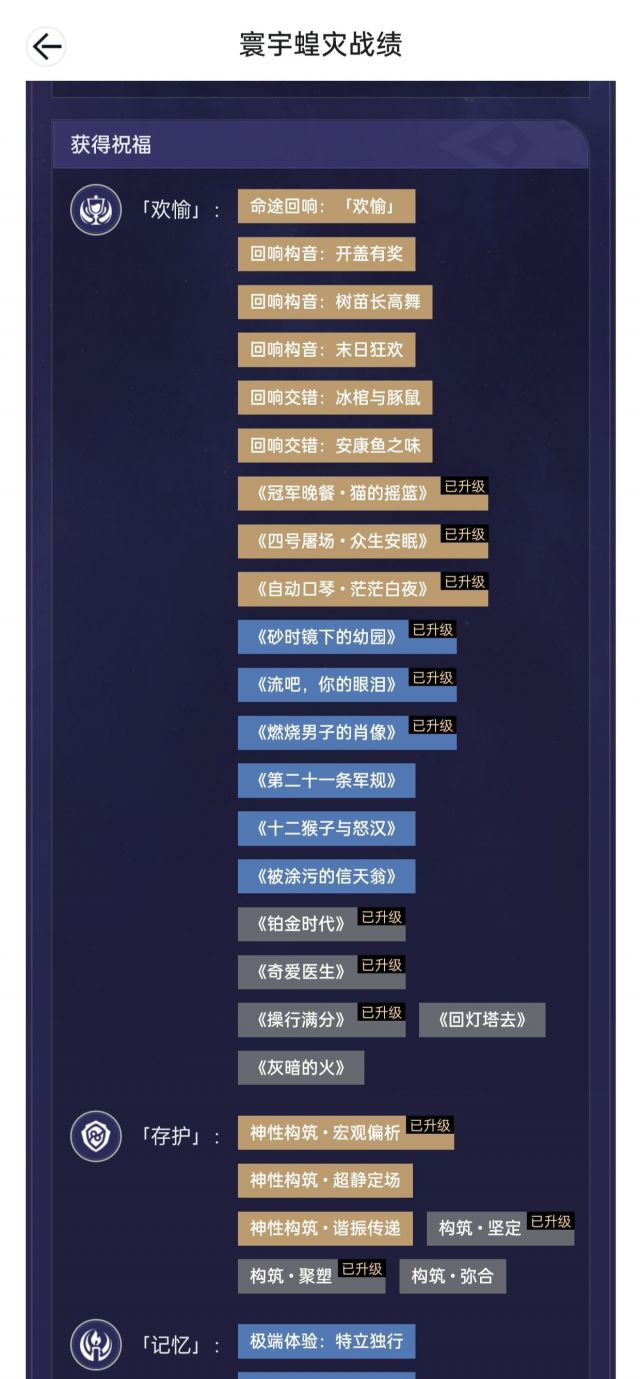Select the 回响构音:开盖有奖 blessing
The width and height of the screenshot is (640, 1379).
pos(326,254)
